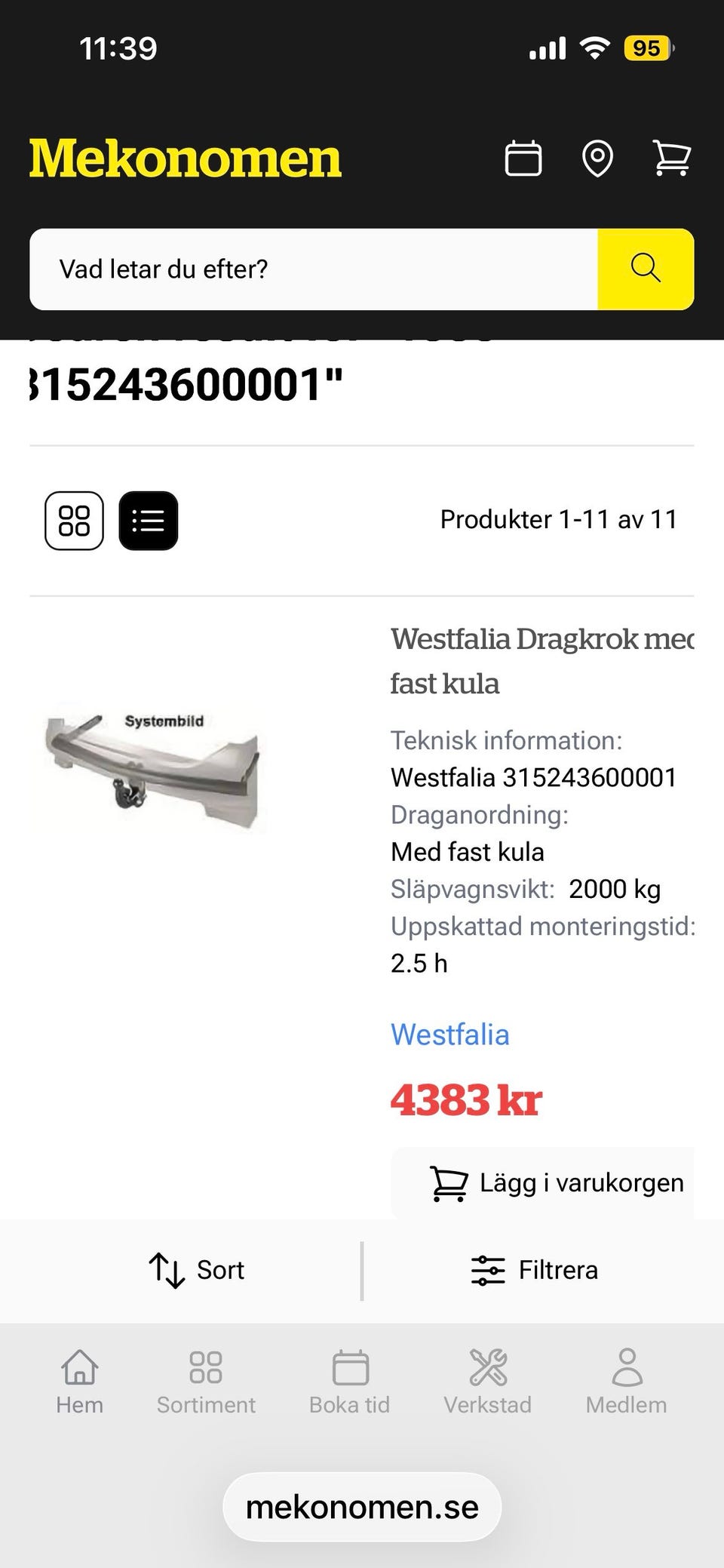This screenshot has width=724, height=1568.
Task: Open the booking calendar icon
Action: tap(523, 158)
